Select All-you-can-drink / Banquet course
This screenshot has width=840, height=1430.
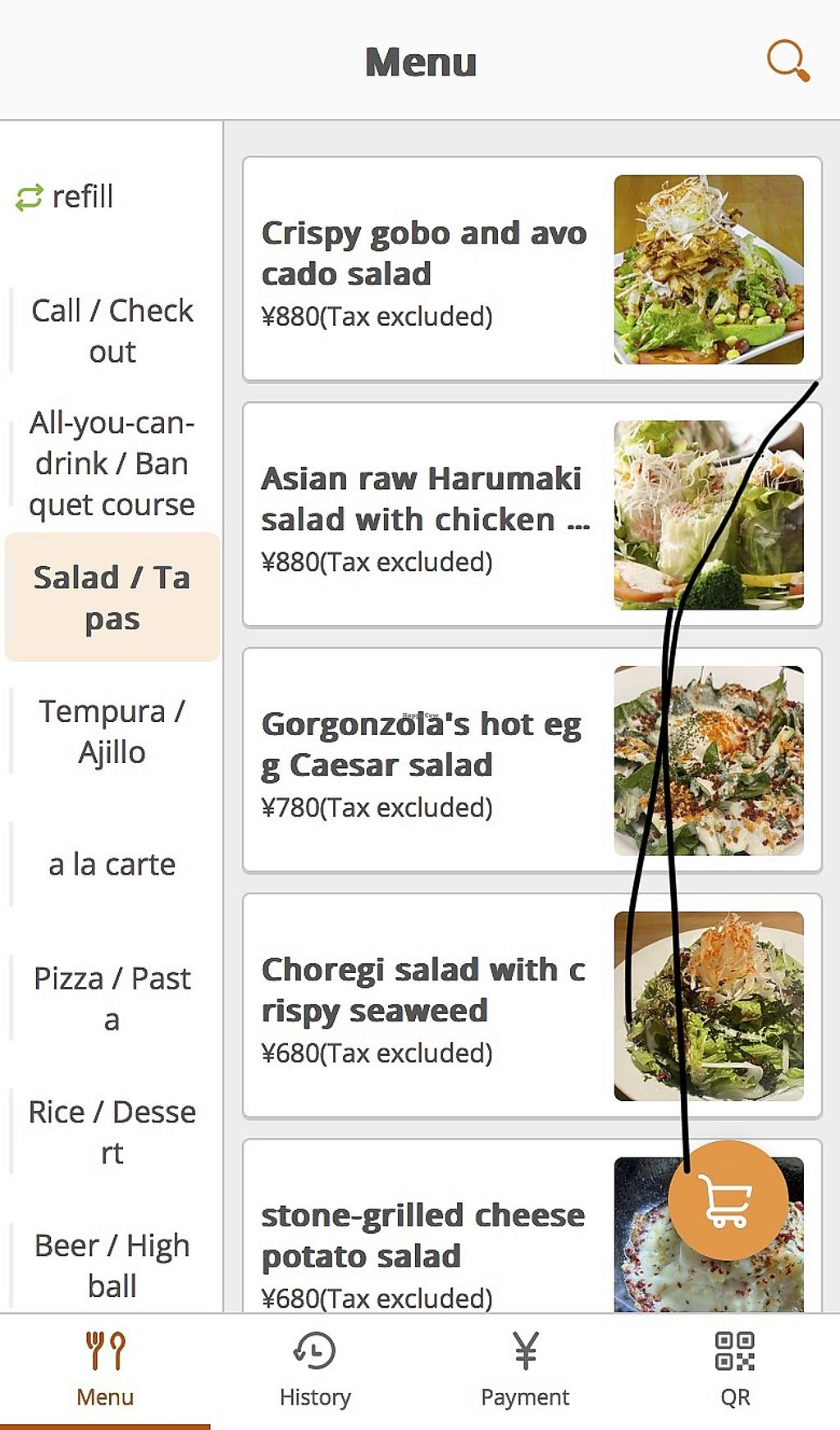pyautogui.click(x=112, y=464)
